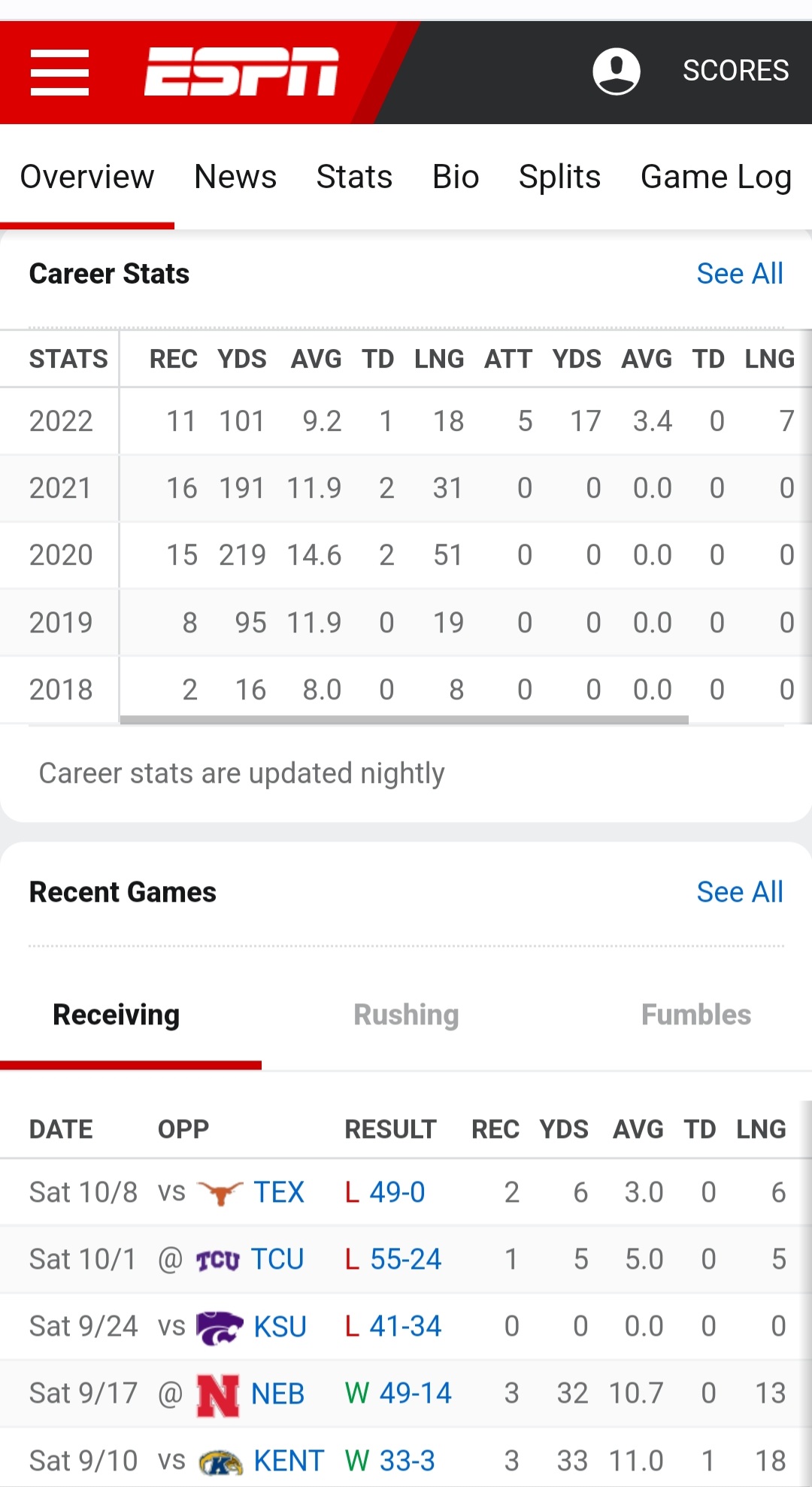
Task: View the W 49-14 game result
Action: (398, 1393)
